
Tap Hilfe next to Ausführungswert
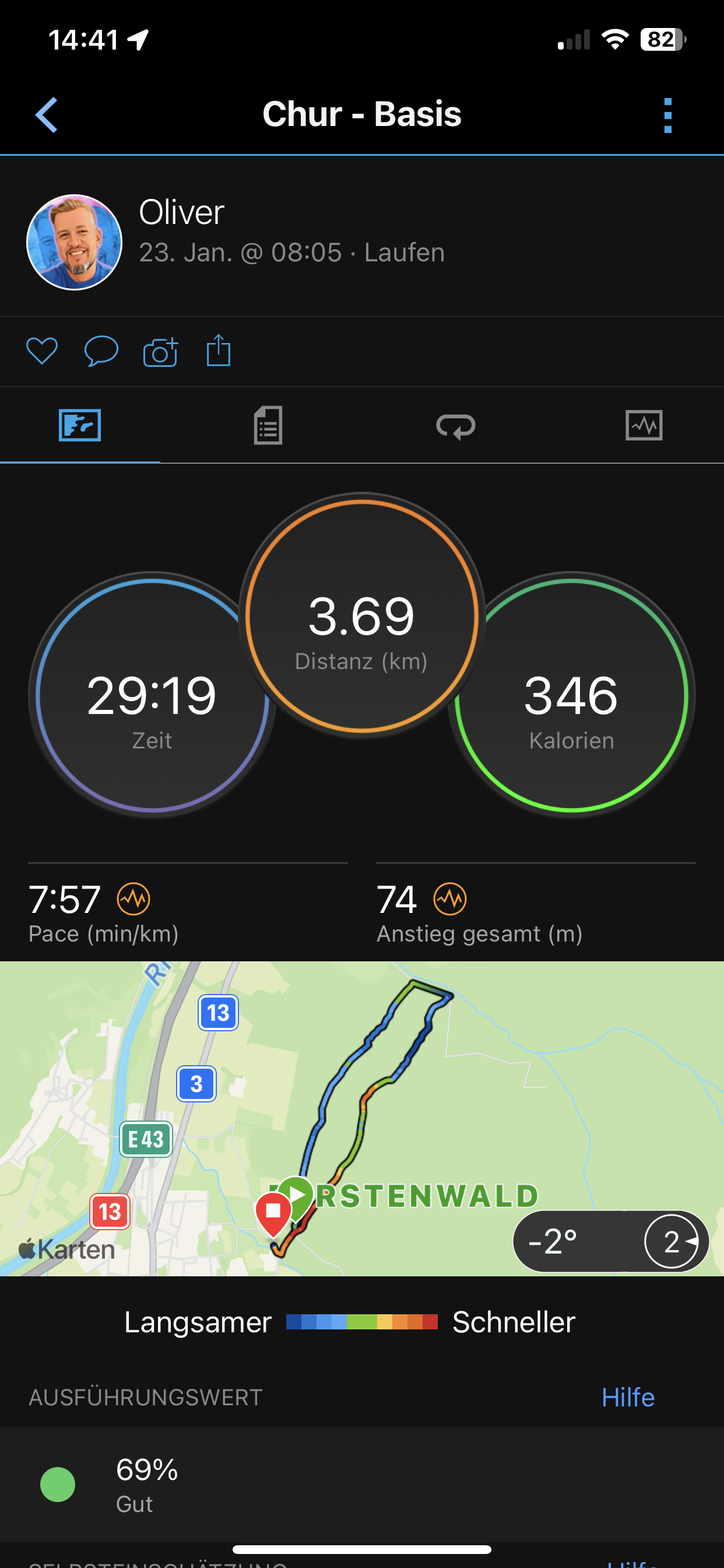(x=627, y=1397)
